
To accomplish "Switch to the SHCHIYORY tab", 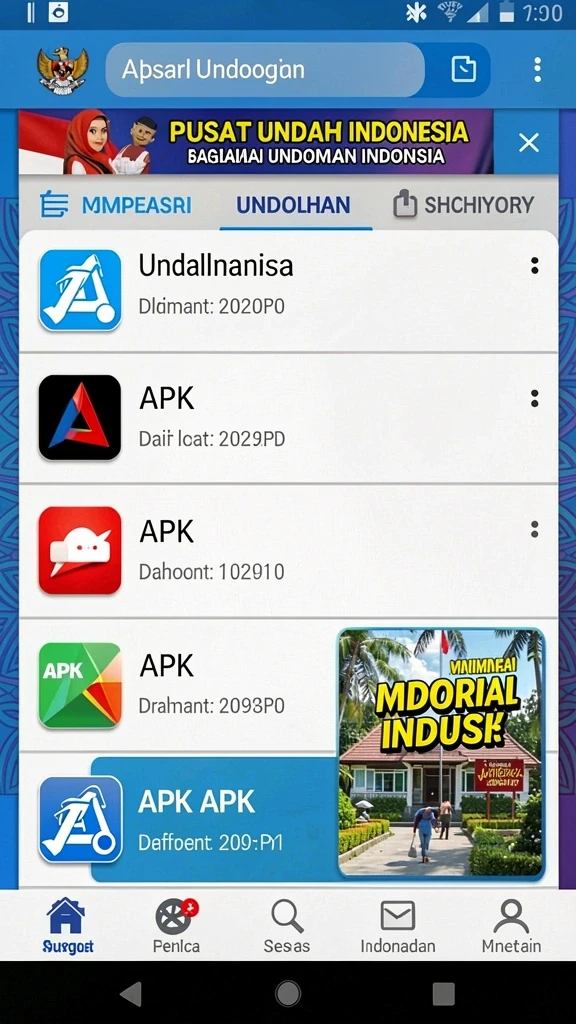I will tap(464, 205).
